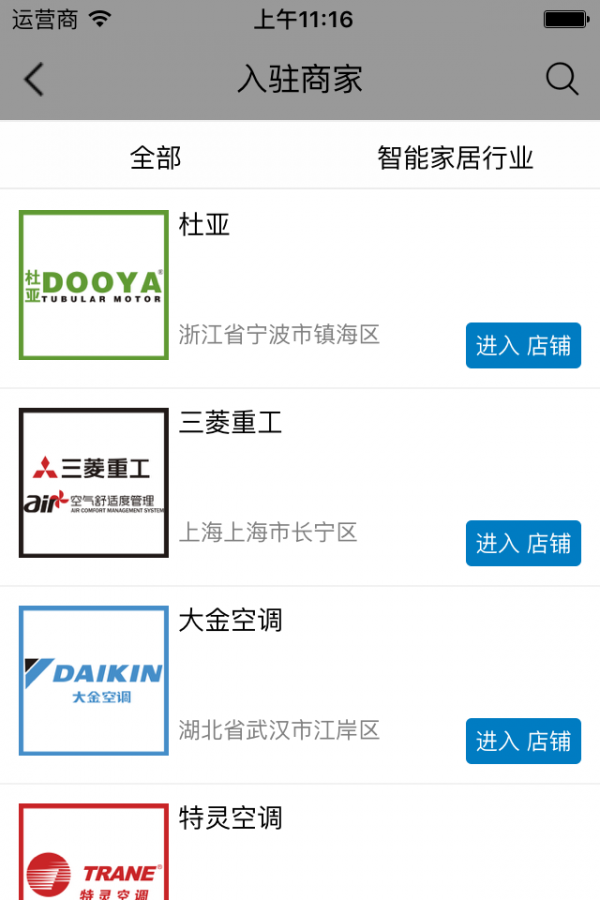Tap 进入店铺 for 三菱重工
The image size is (600, 900).
point(523,544)
